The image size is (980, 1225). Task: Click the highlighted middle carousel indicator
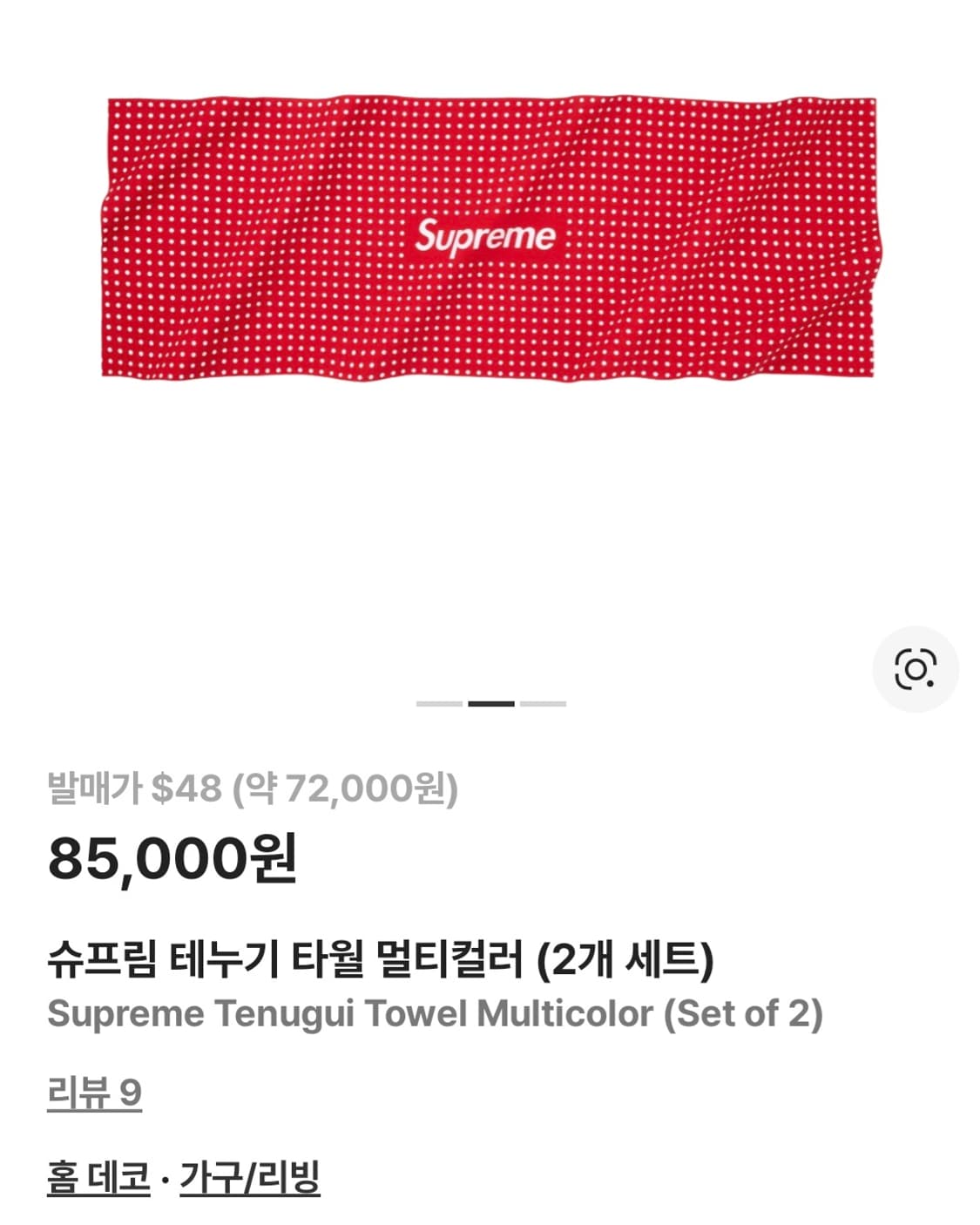(490, 701)
